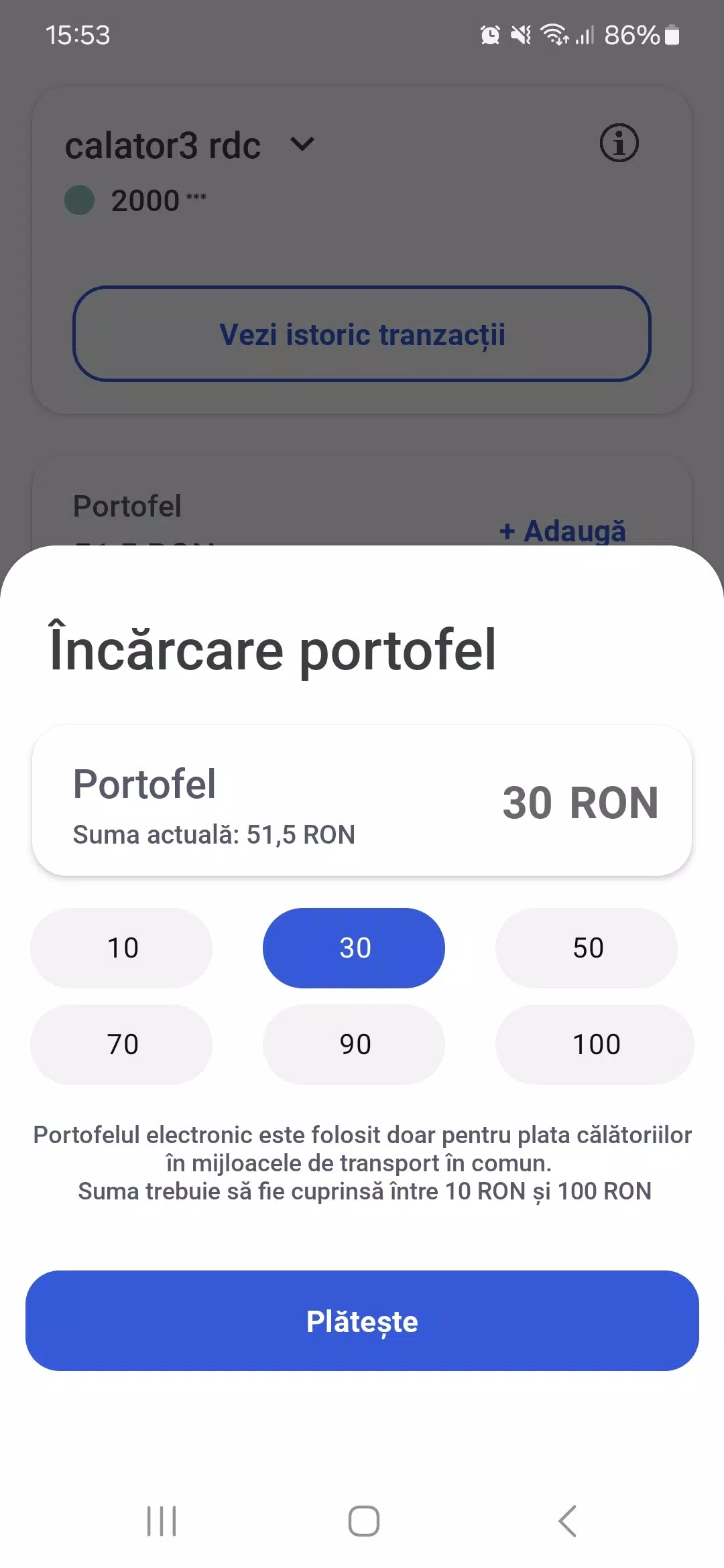The image size is (724, 1568).
Task: Select the 100 RON amount chip
Action: click(x=595, y=1044)
